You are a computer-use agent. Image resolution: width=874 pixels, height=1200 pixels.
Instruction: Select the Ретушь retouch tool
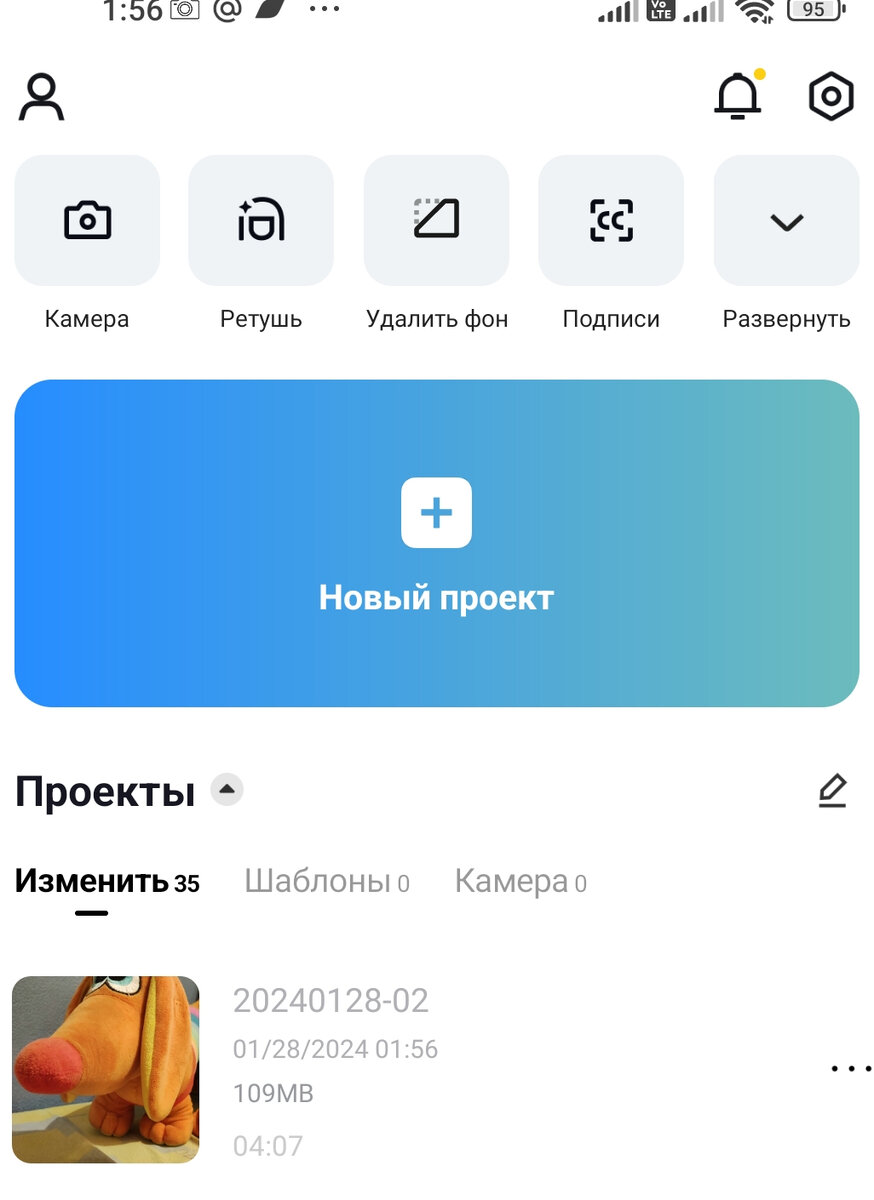tap(261, 220)
